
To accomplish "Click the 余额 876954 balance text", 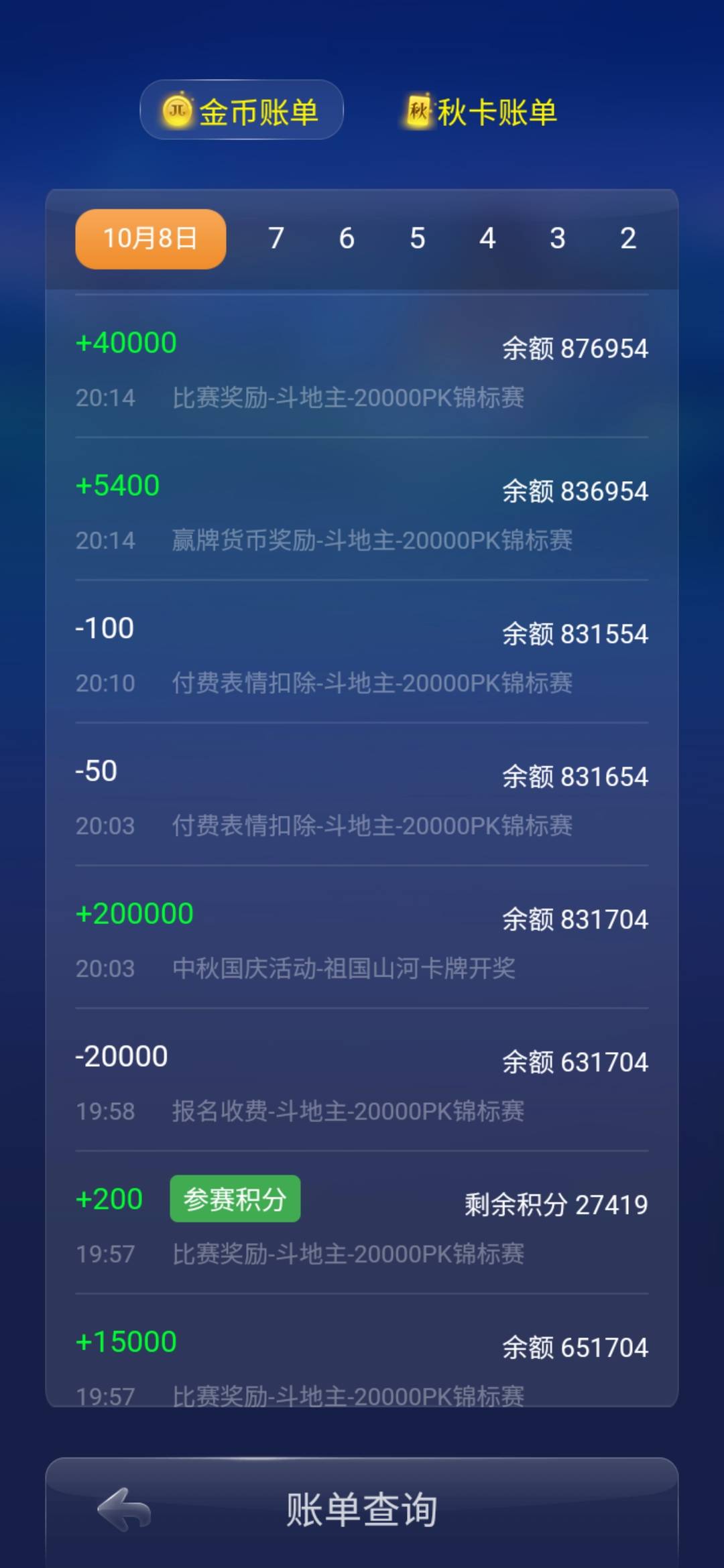I will 575,349.
